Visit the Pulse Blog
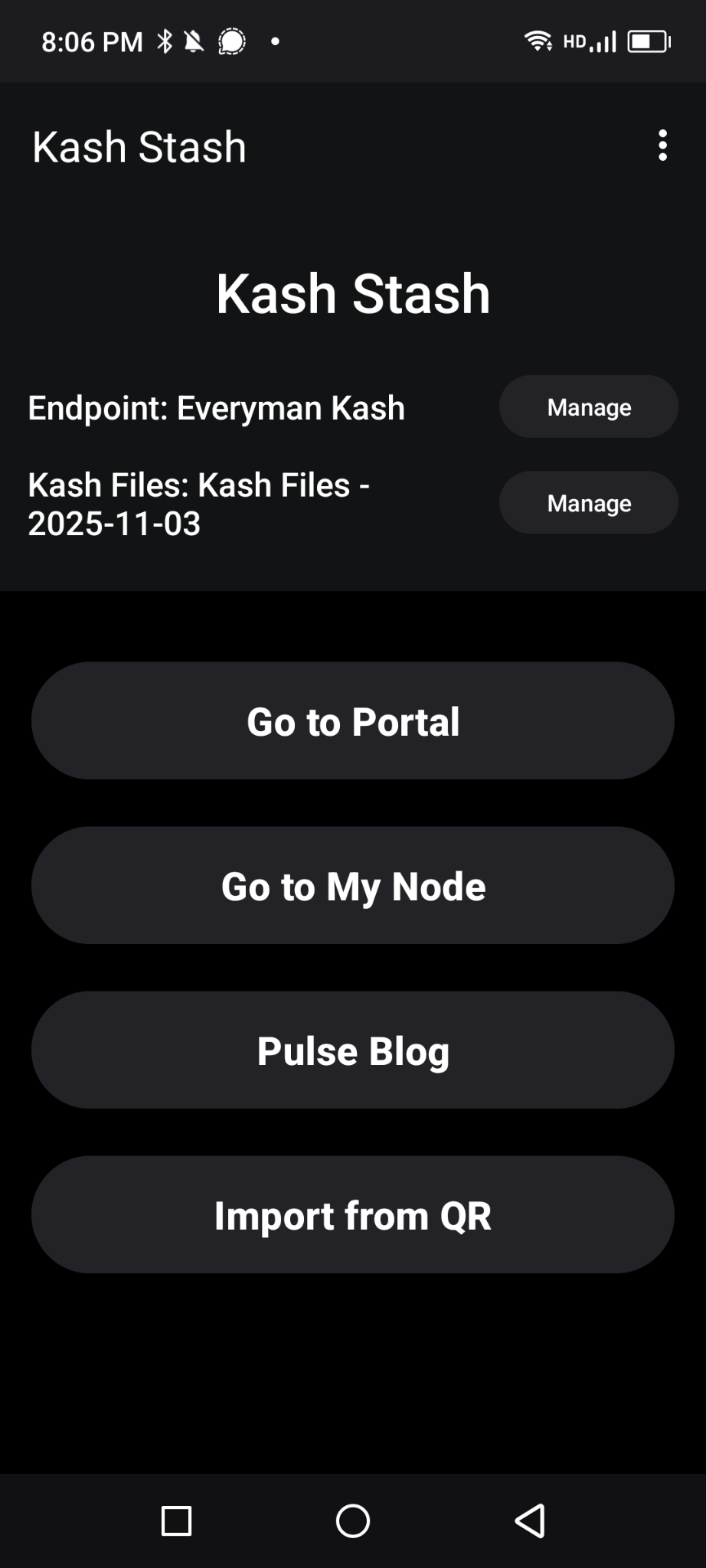The height and width of the screenshot is (1568, 706). point(353,1050)
